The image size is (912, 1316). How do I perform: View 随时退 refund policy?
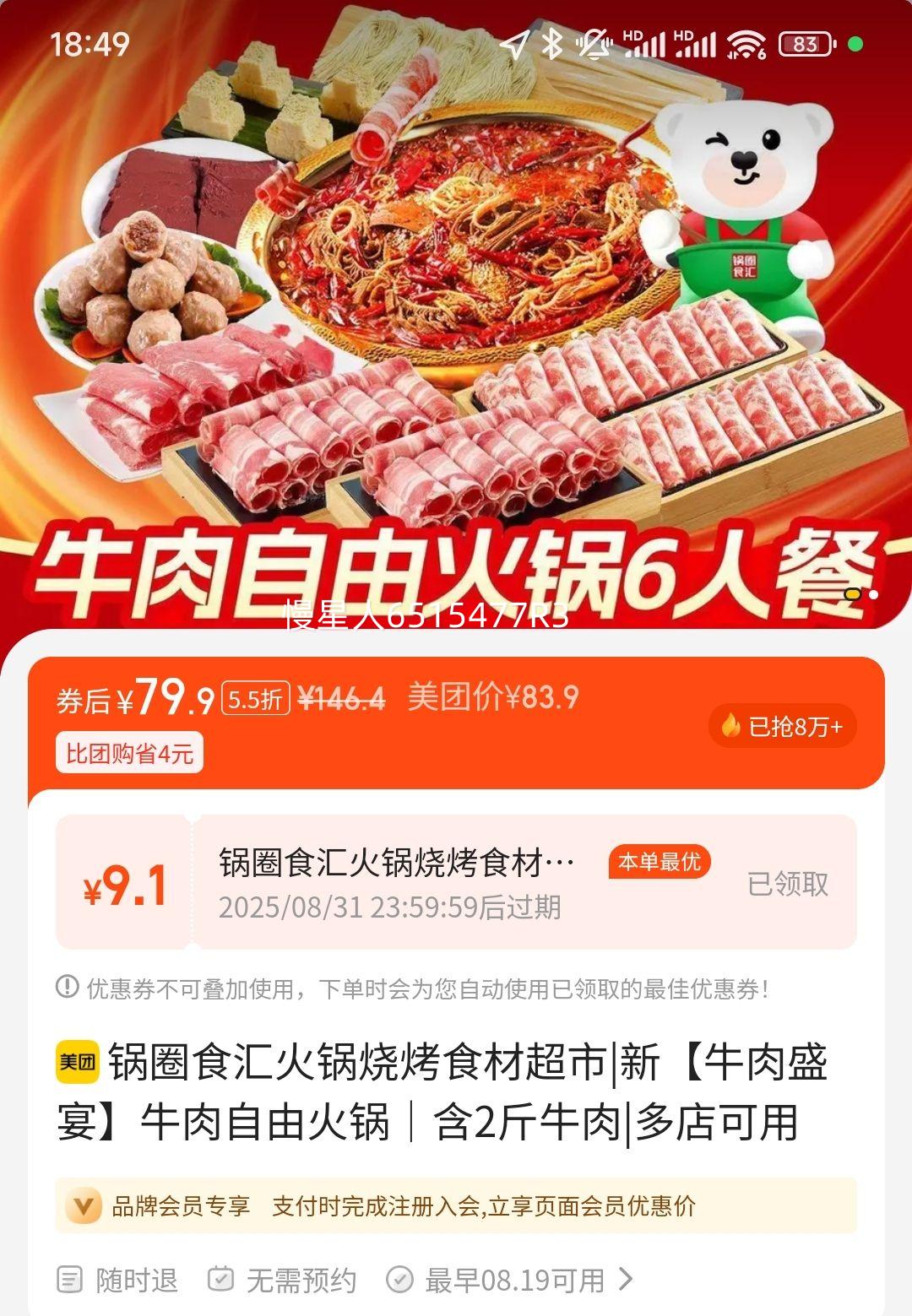coord(118,1280)
